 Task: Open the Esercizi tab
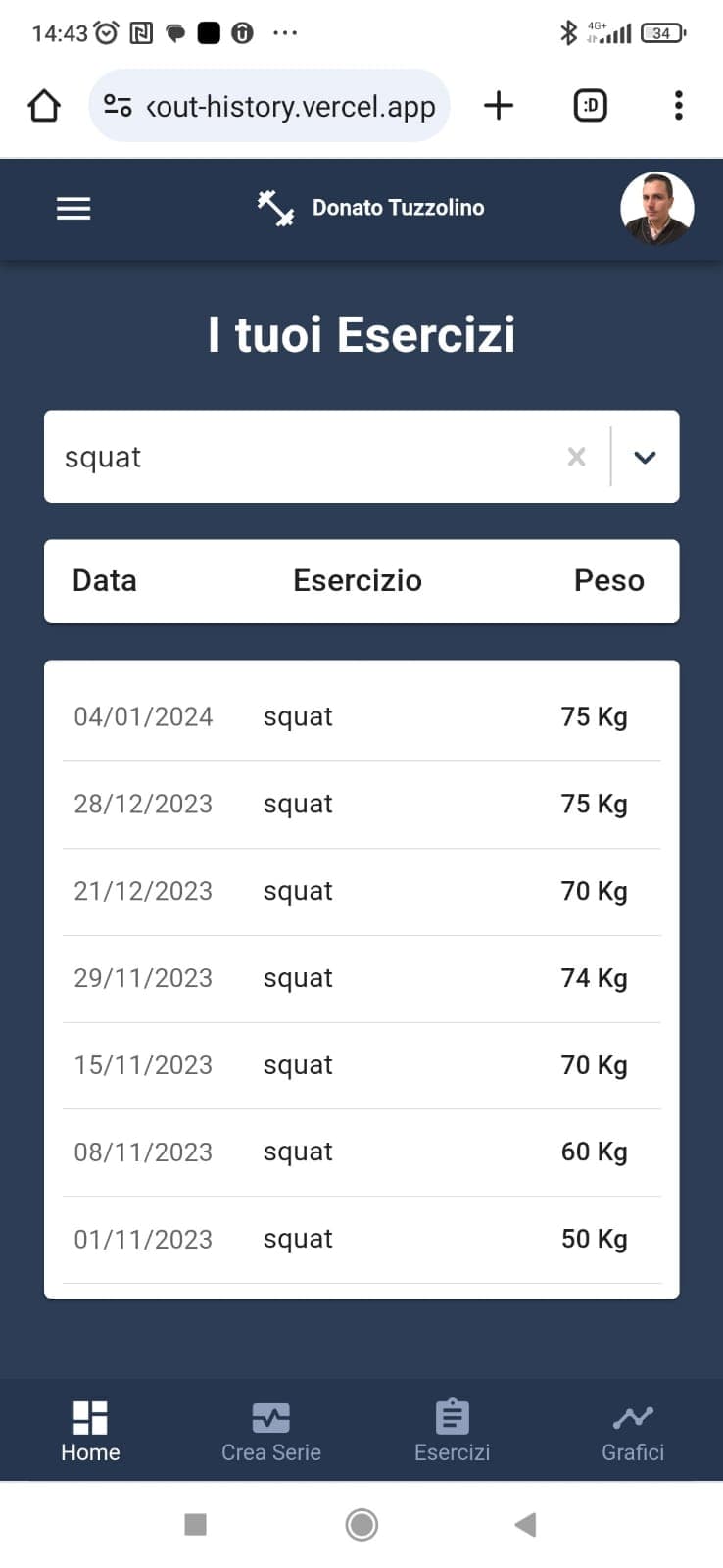coord(452,1431)
